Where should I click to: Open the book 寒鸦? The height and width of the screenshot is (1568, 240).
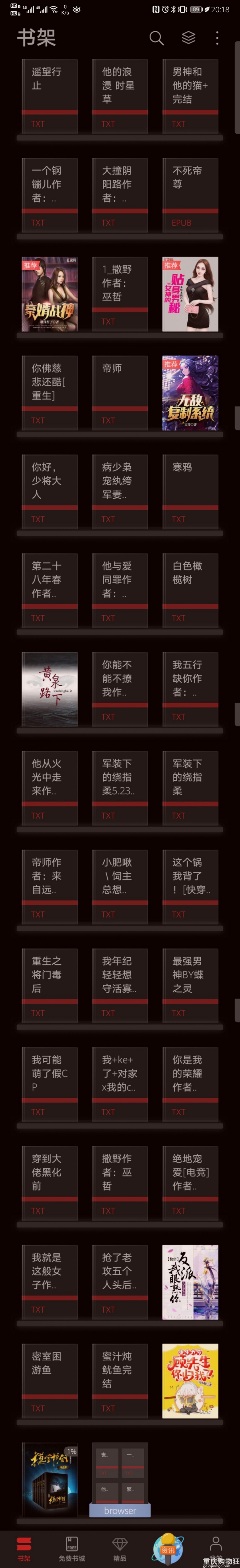point(190,491)
